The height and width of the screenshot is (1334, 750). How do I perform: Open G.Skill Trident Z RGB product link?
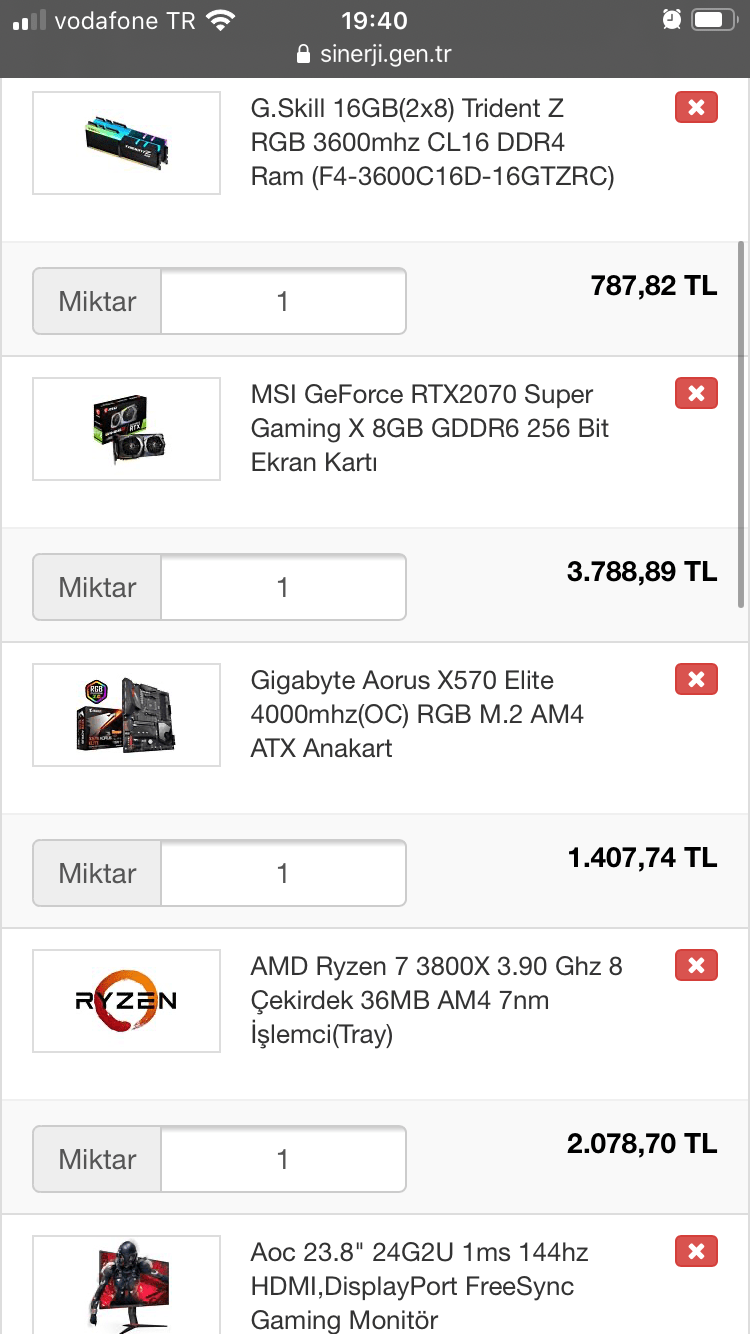(432, 142)
